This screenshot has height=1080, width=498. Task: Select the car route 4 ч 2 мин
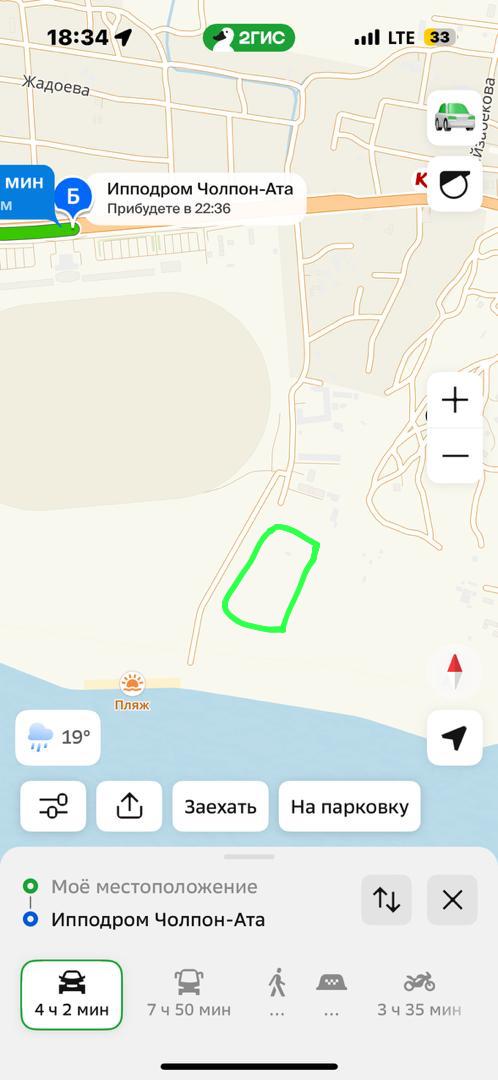pos(72,995)
